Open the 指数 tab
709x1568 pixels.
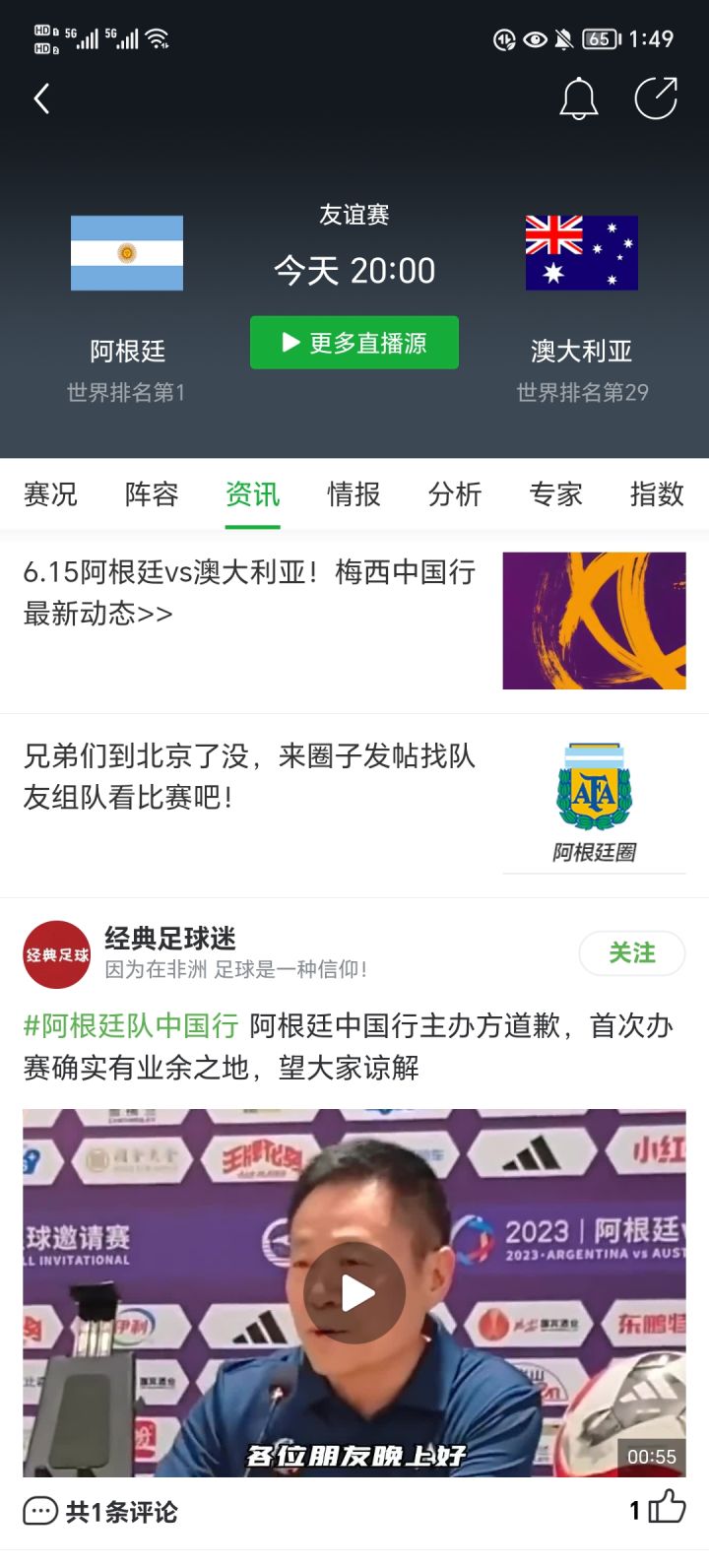pos(657,493)
